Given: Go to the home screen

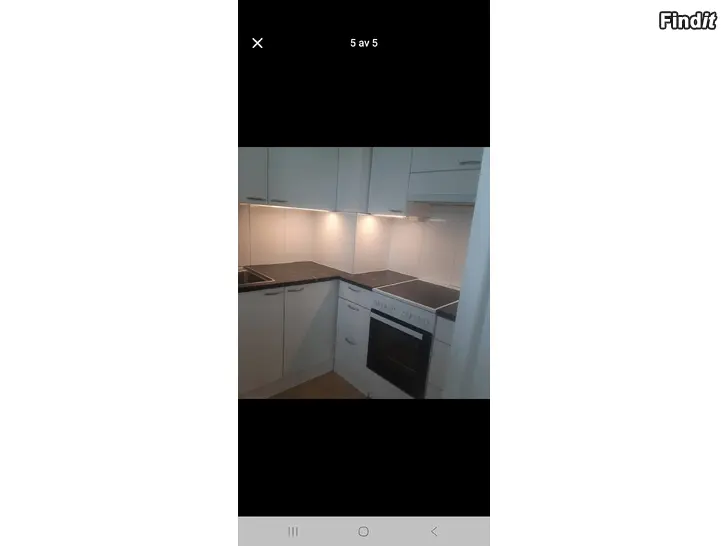Looking at the screenshot, I should coord(363,531).
